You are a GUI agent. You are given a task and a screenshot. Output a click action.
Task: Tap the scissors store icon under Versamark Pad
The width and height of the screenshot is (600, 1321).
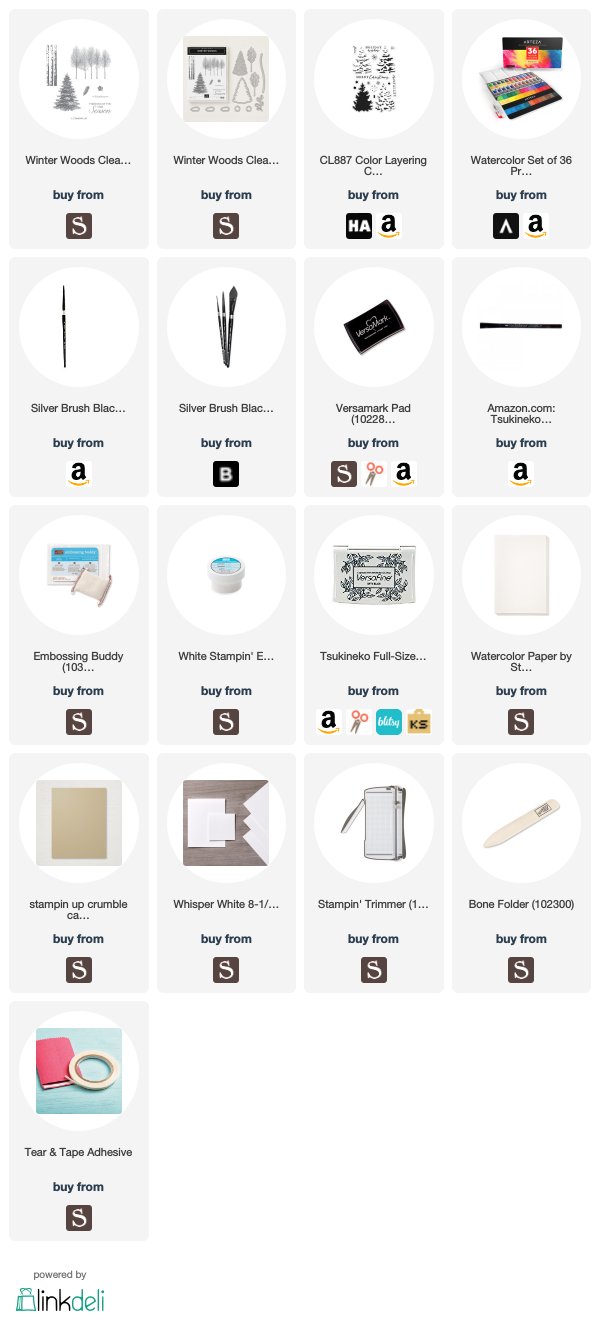coord(373,475)
